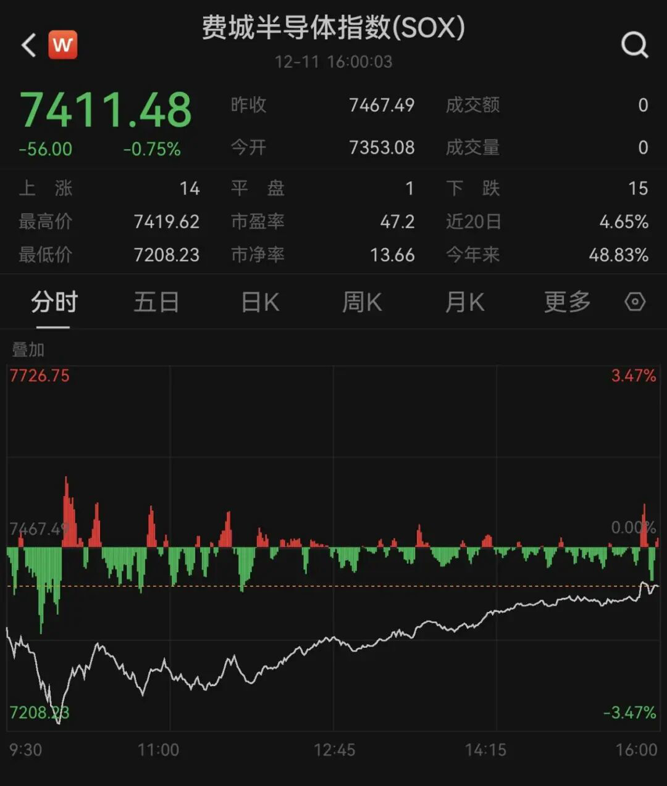
Task: Go back using the top-left arrow
Action: pyautogui.click(x=28, y=45)
